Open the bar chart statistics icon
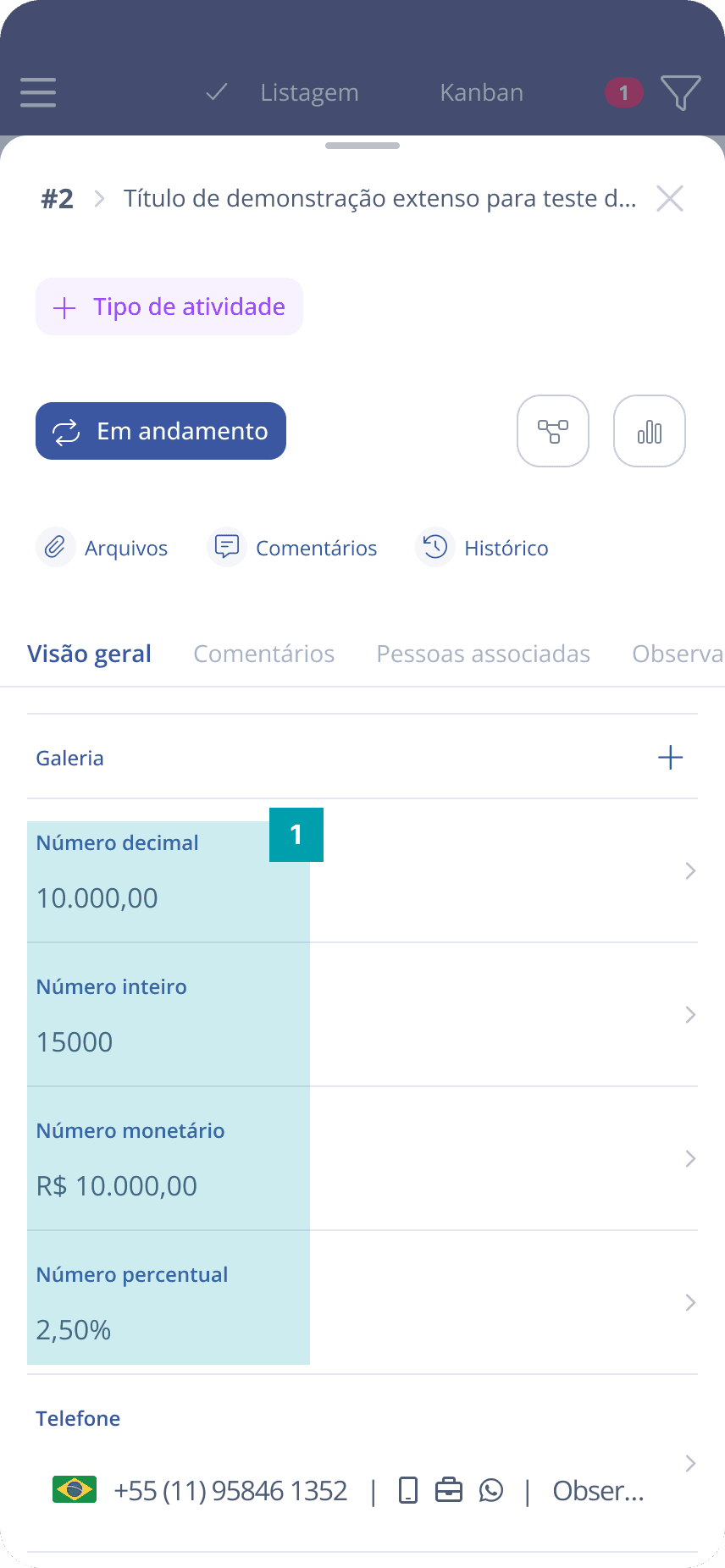This screenshot has width=725, height=1568. pos(649,431)
